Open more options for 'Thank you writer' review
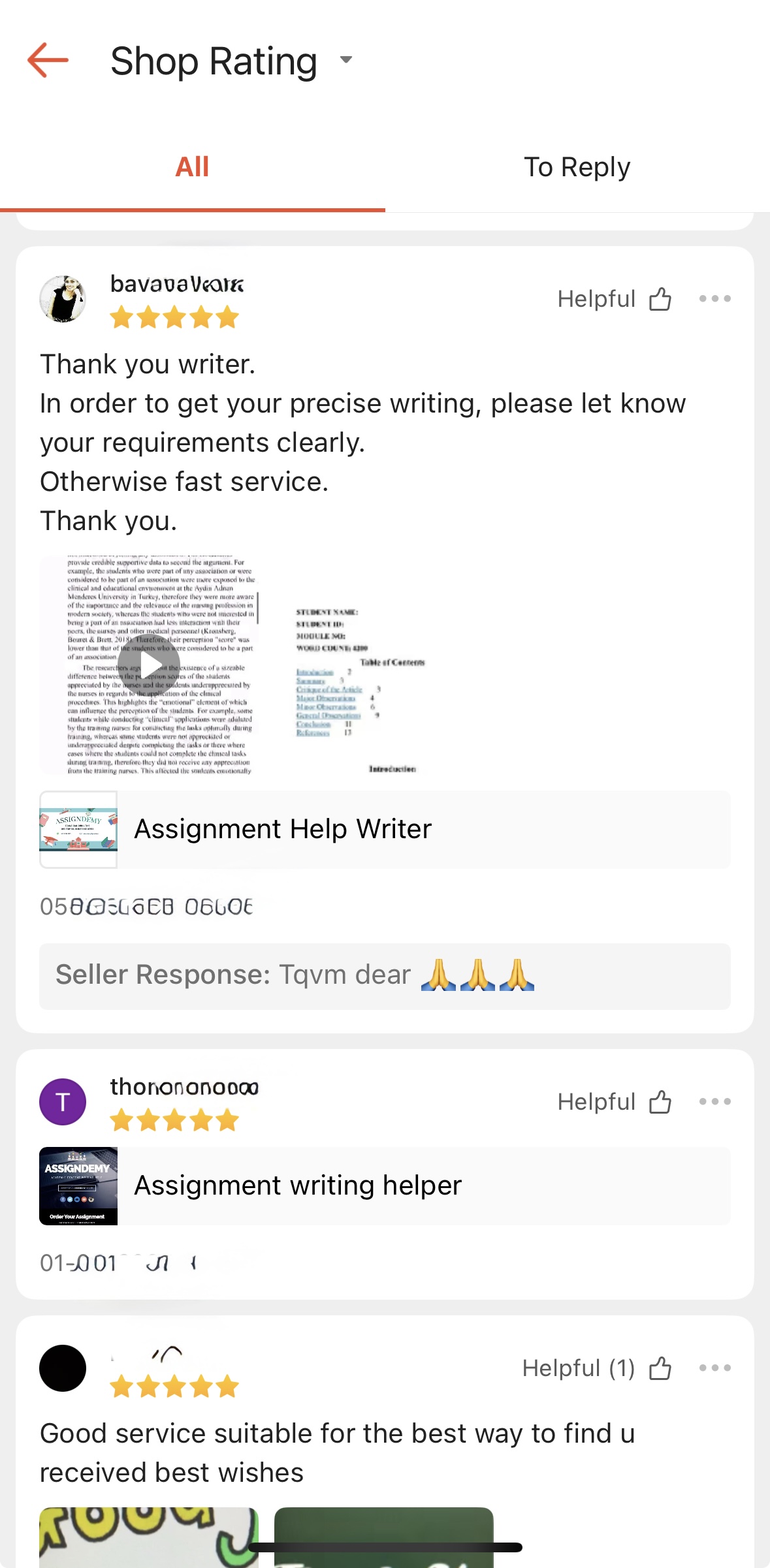Image resolution: width=770 pixels, height=1568 pixels. 714,299
